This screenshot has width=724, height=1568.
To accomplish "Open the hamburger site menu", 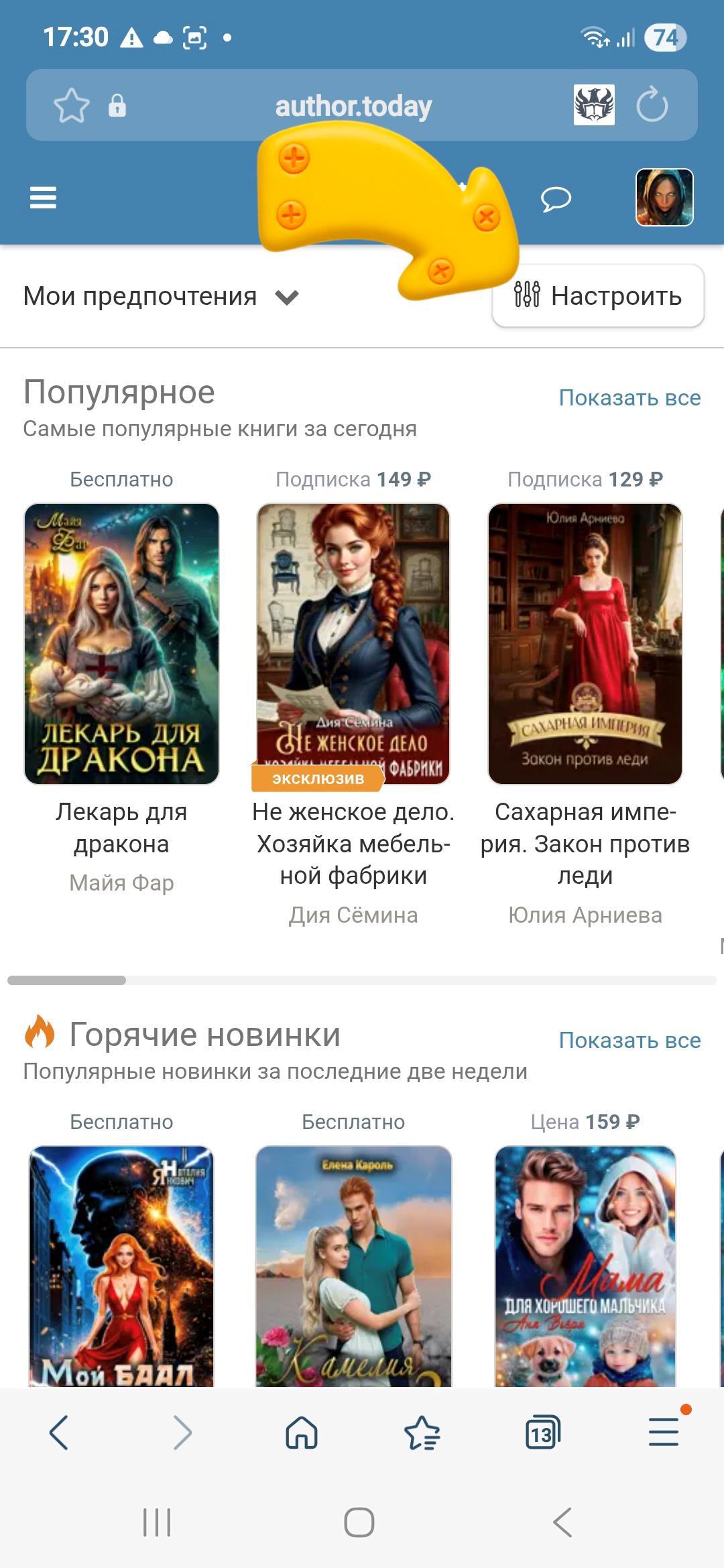I will coord(44,198).
